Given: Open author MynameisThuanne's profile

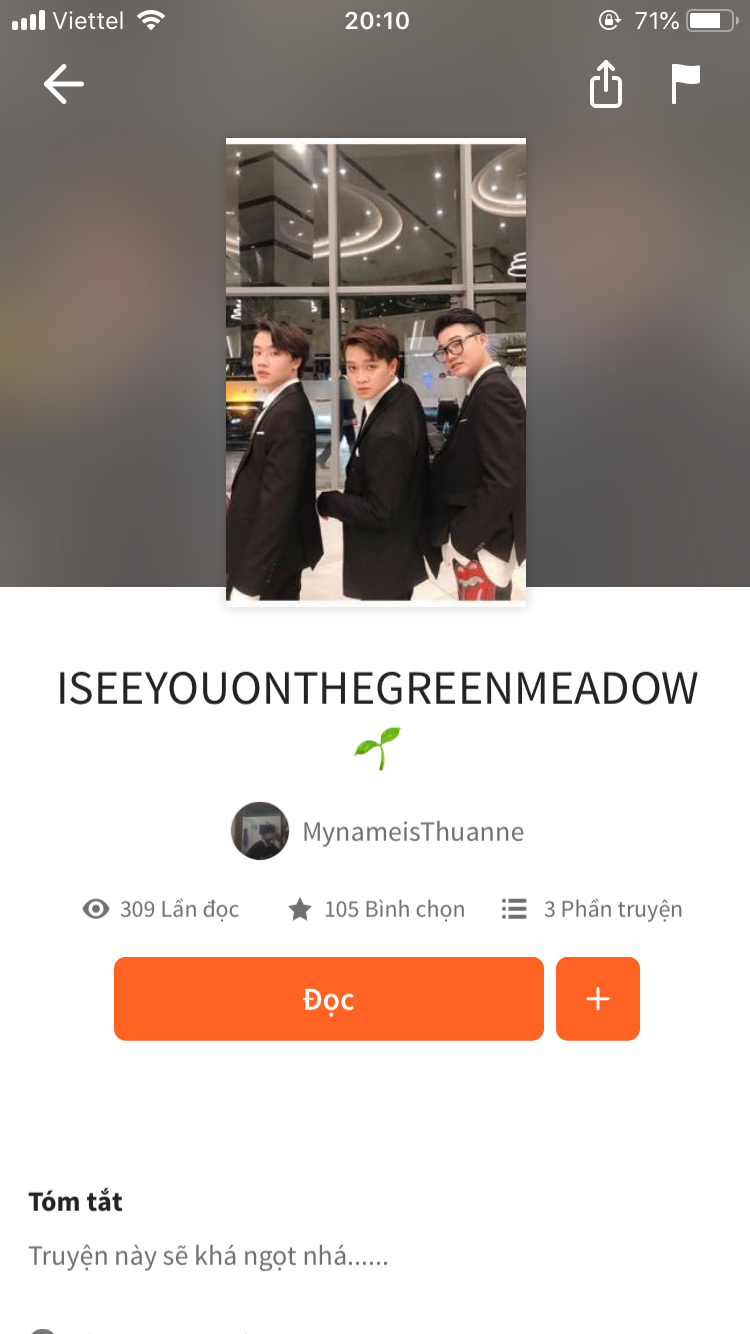Looking at the screenshot, I should pos(380,831).
